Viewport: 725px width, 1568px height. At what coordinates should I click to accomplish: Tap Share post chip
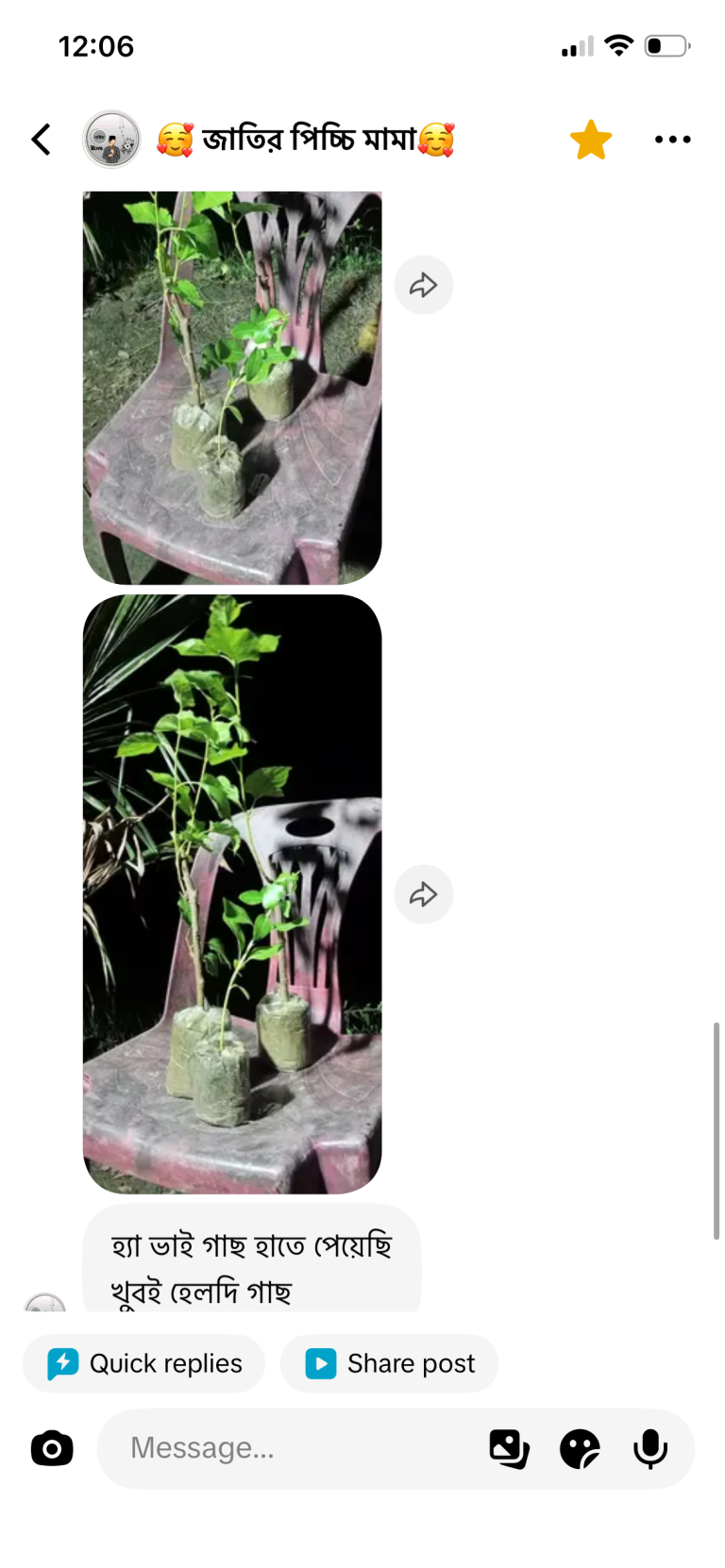click(x=389, y=1363)
